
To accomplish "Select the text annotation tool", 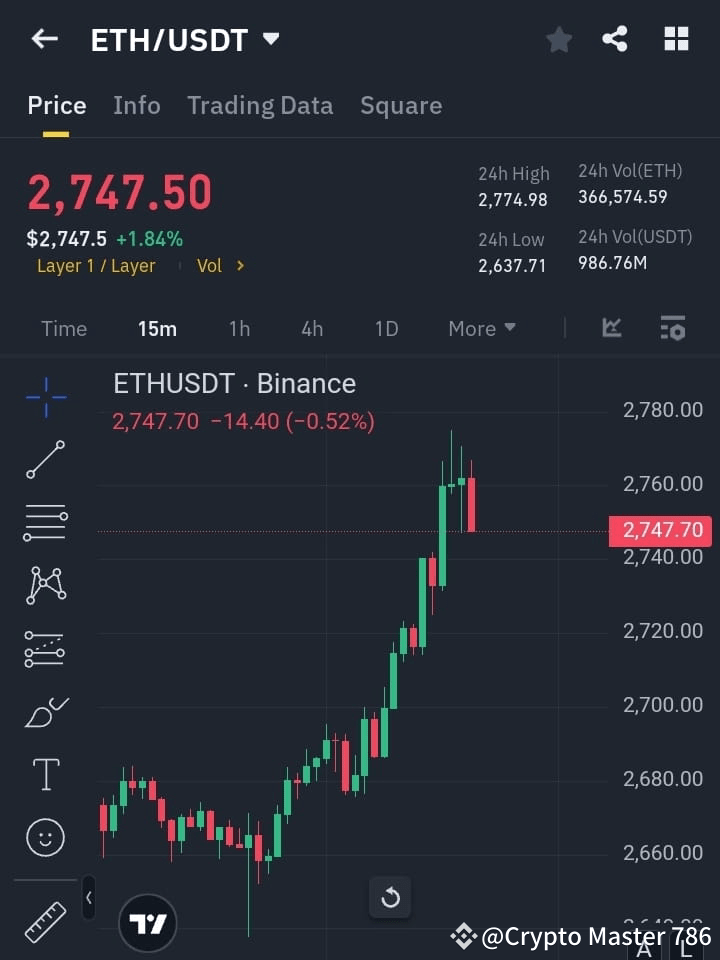I will tap(44, 774).
